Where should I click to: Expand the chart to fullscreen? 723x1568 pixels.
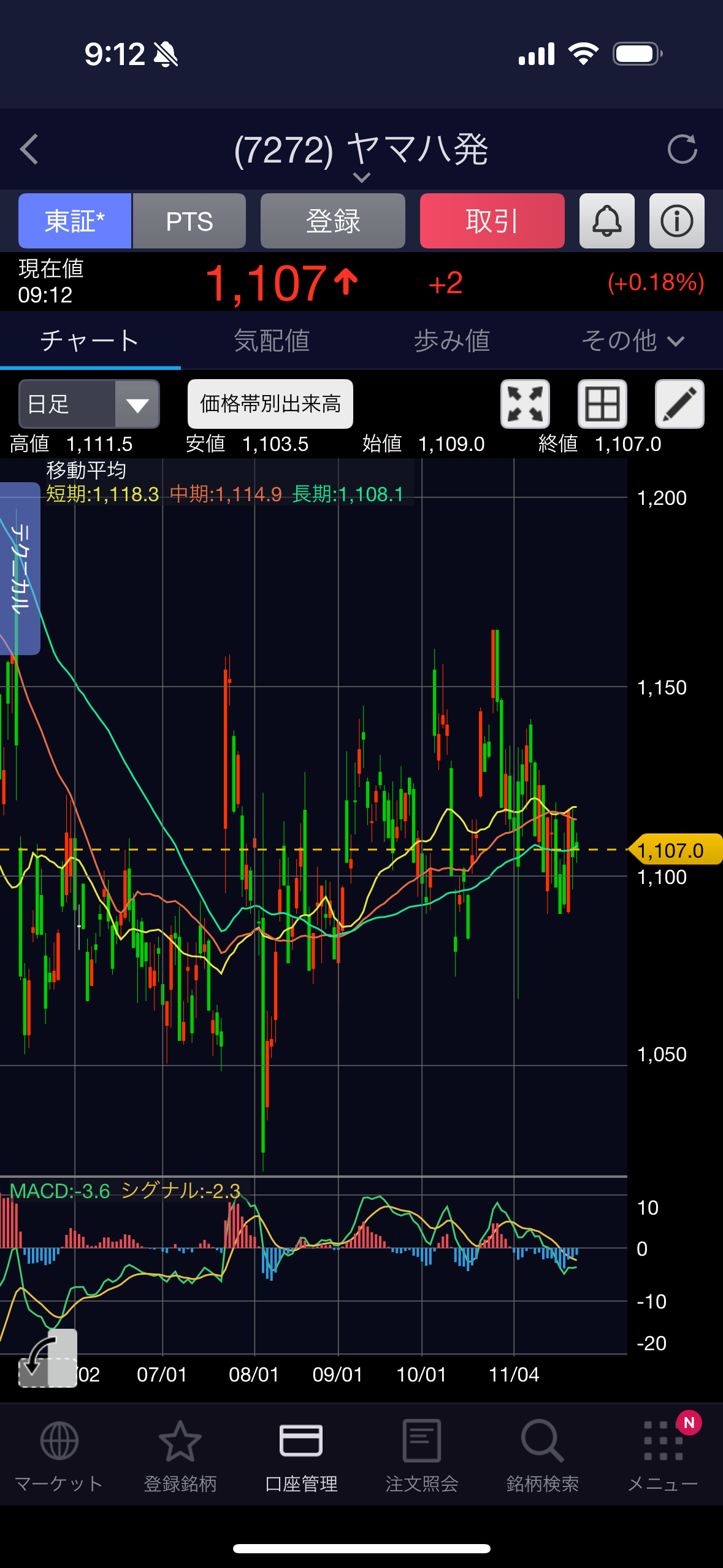(x=526, y=404)
